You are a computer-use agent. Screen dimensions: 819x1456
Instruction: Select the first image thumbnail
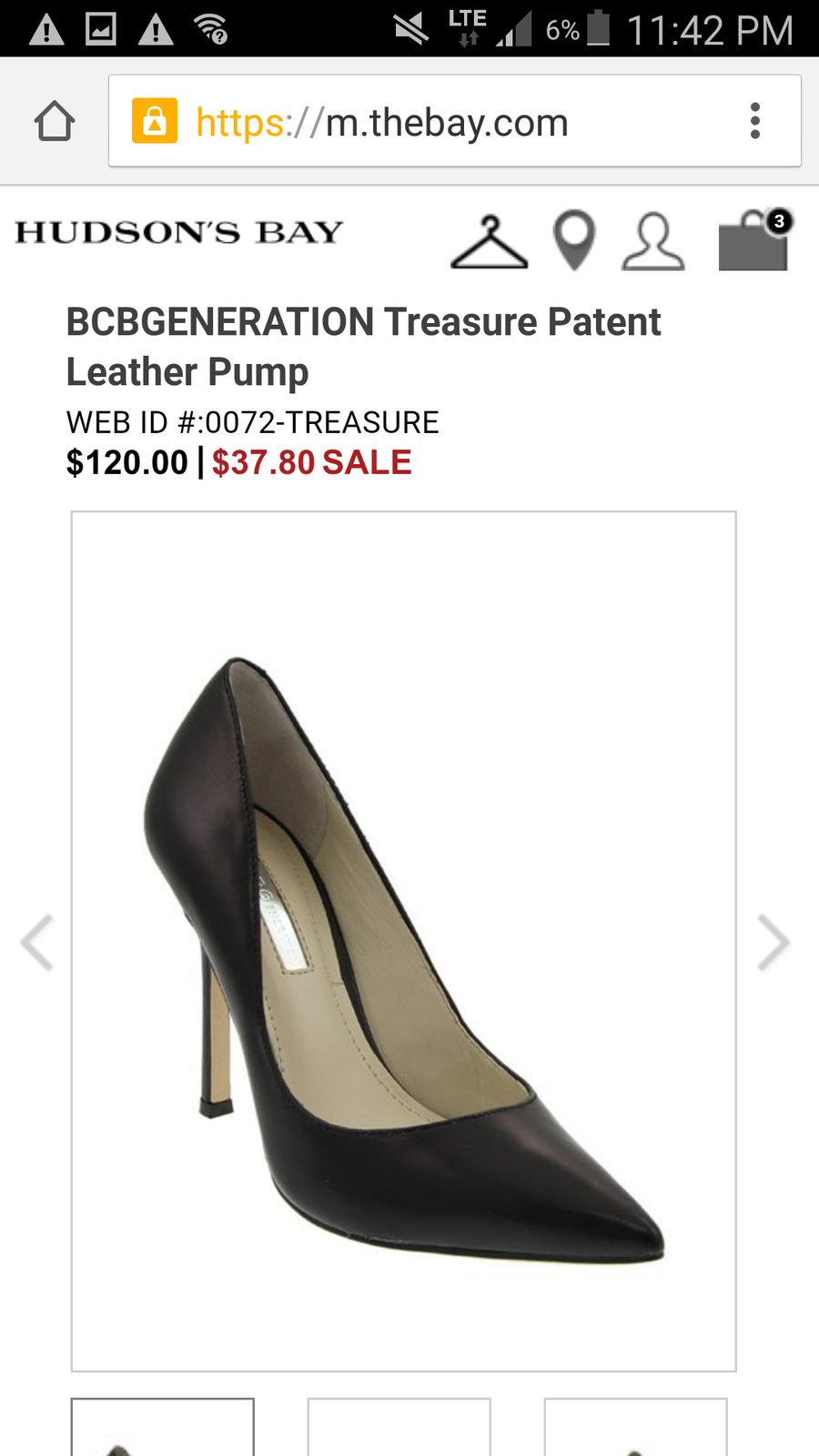[x=163, y=1427]
